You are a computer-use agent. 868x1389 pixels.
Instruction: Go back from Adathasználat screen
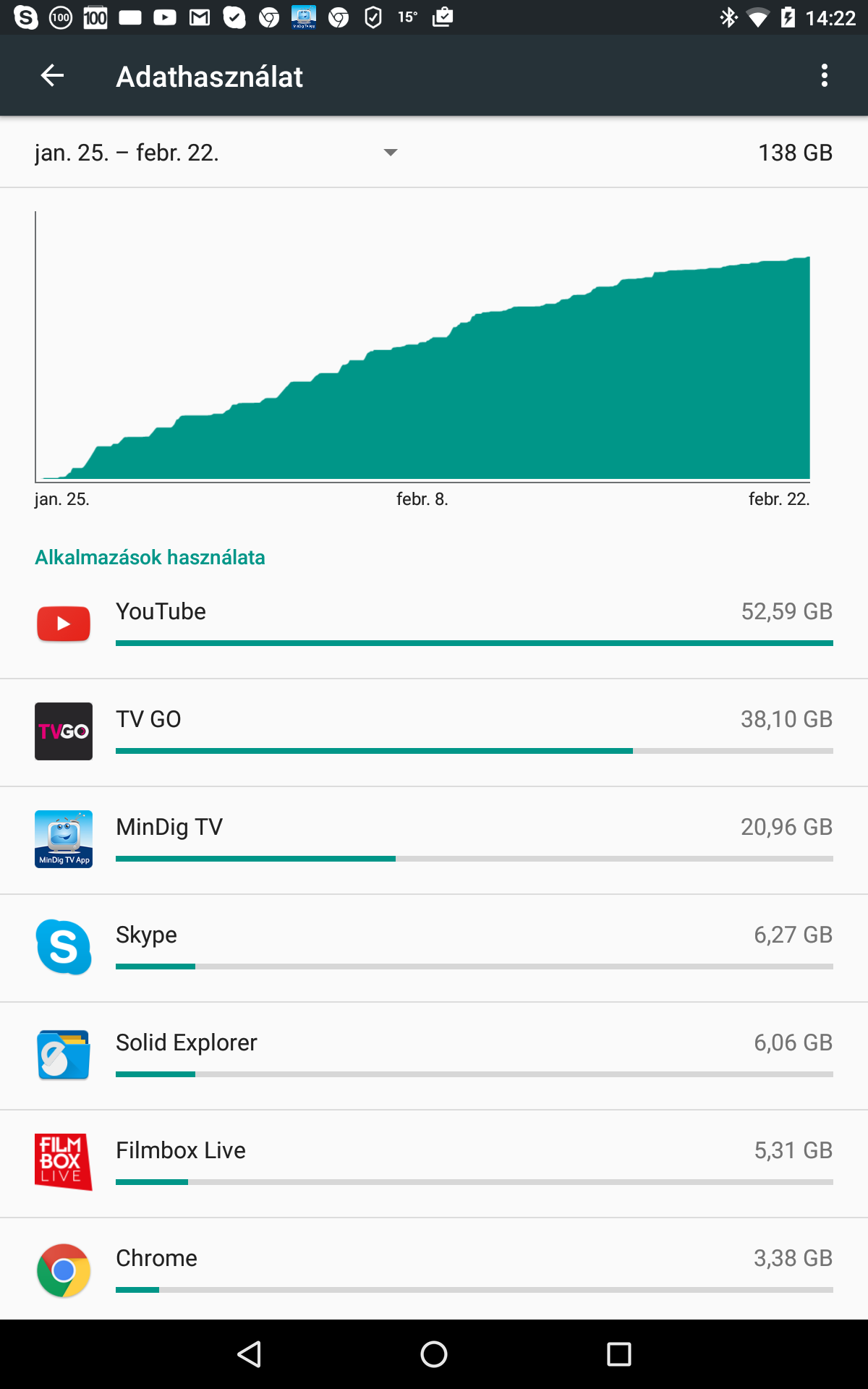tap(52, 75)
